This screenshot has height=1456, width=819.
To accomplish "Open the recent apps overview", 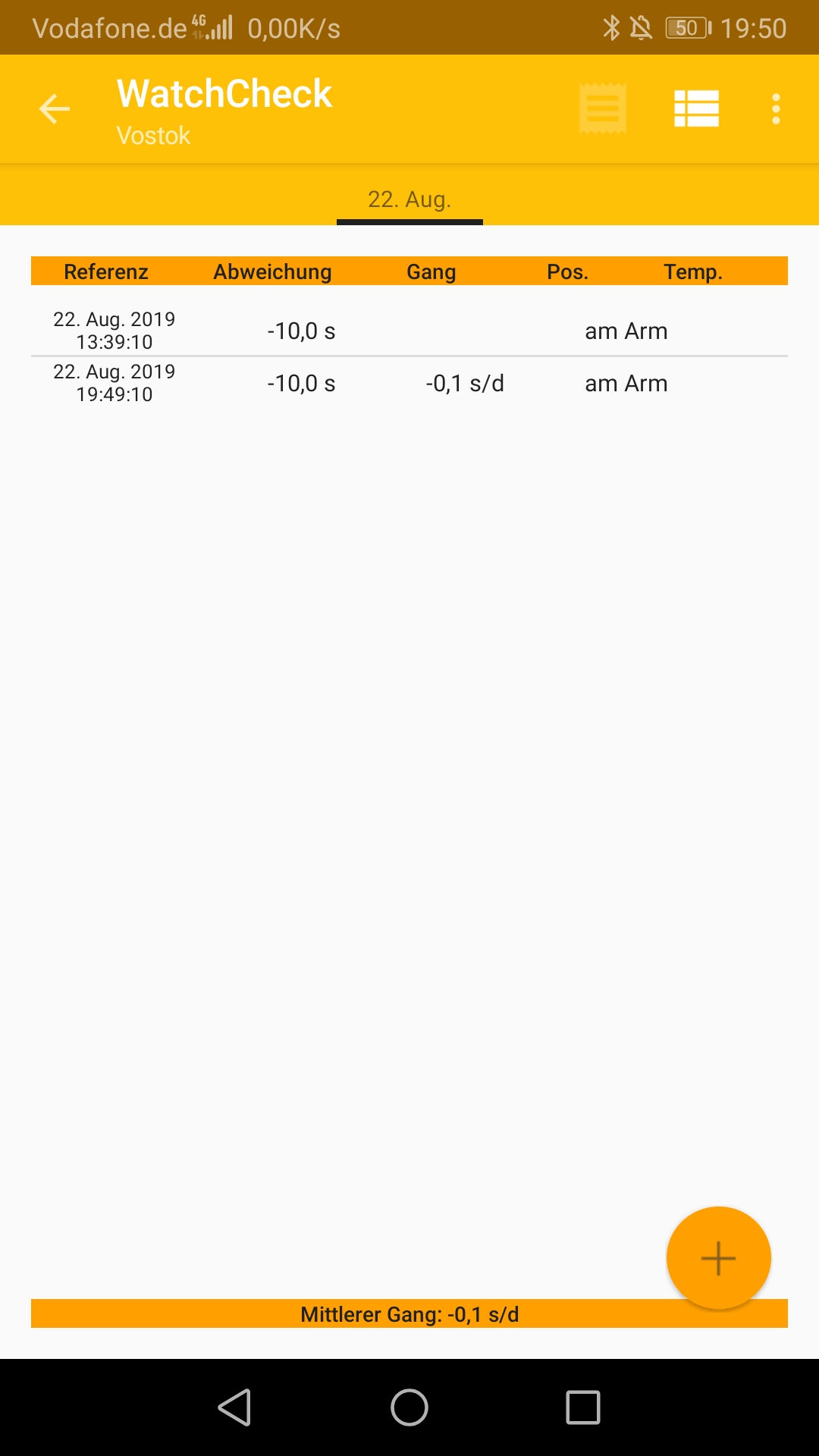I will click(582, 1407).
